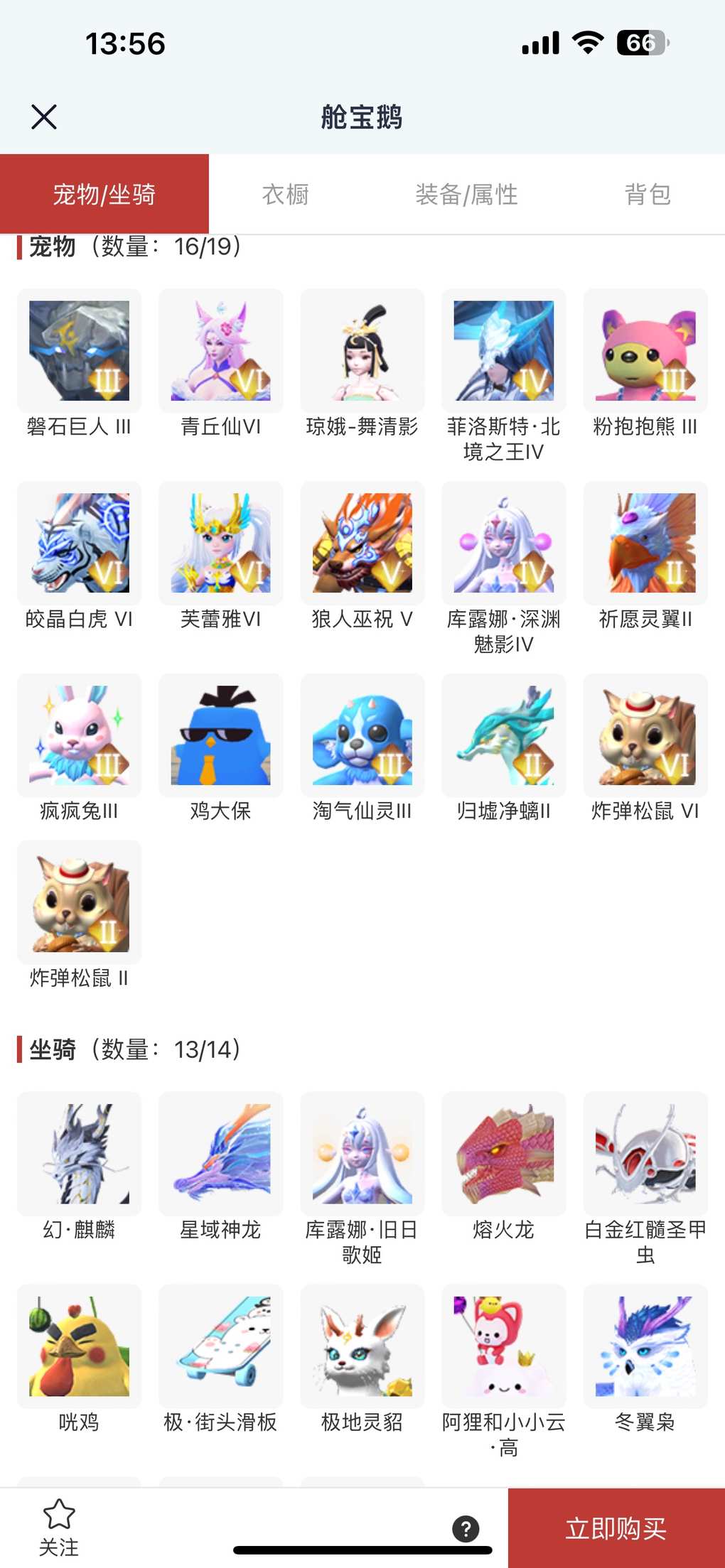725x1568 pixels.
Task: Tap the 鸡大保 pet tile
Action: pos(220,735)
